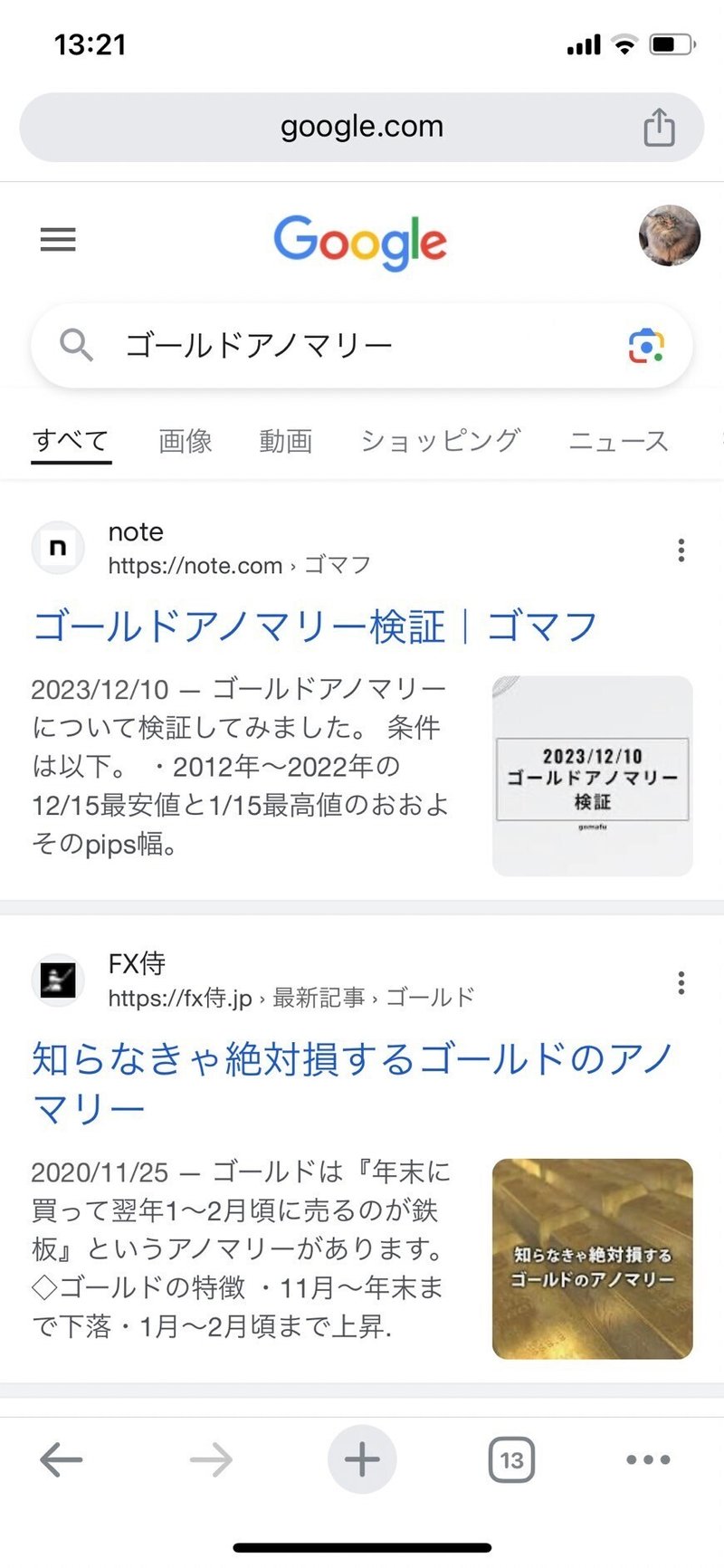
Task: Tap the Share icon in address bar
Action: (x=659, y=126)
